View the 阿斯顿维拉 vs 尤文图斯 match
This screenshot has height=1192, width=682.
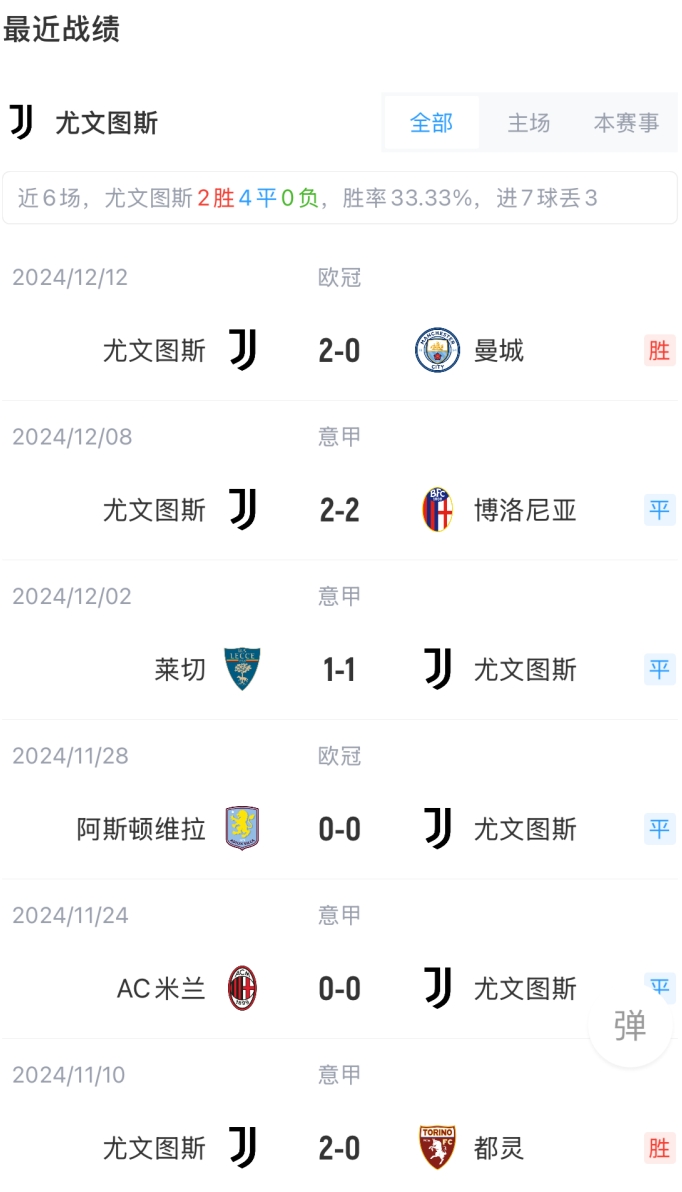click(x=340, y=830)
